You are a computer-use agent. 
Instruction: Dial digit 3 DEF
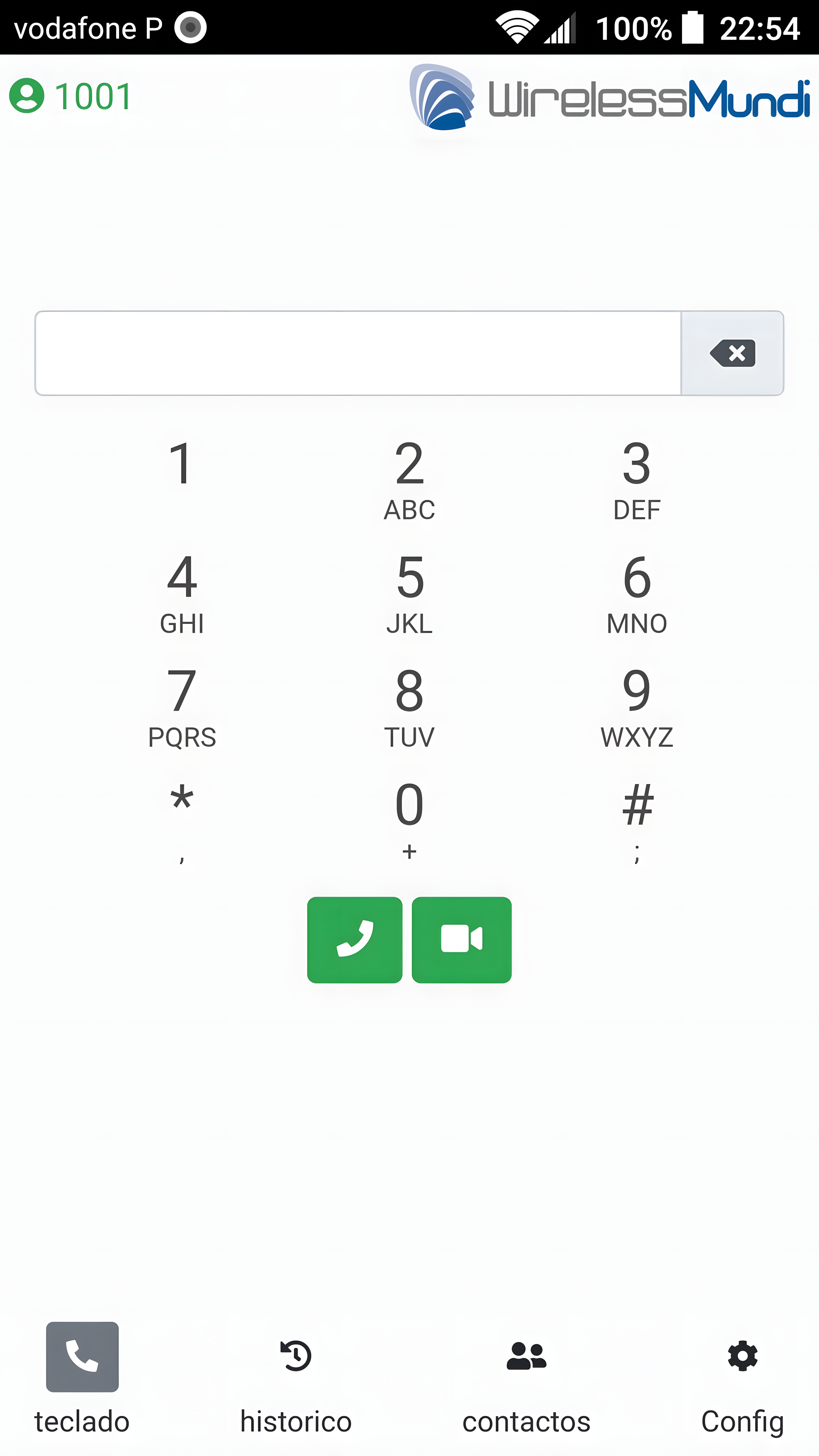tap(637, 479)
